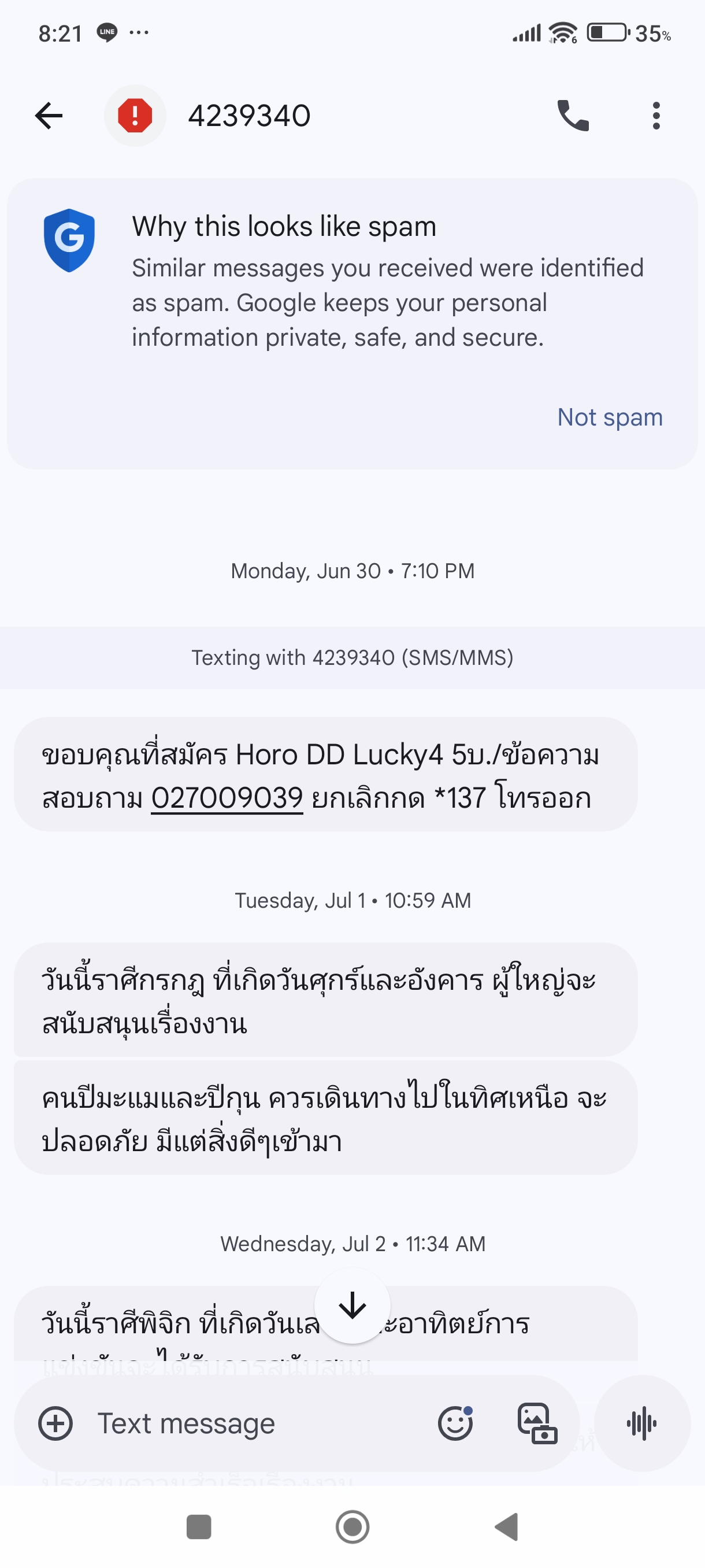Screen dimensions: 705x1568
Task: Call the number 4239340
Action: tap(573, 116)
